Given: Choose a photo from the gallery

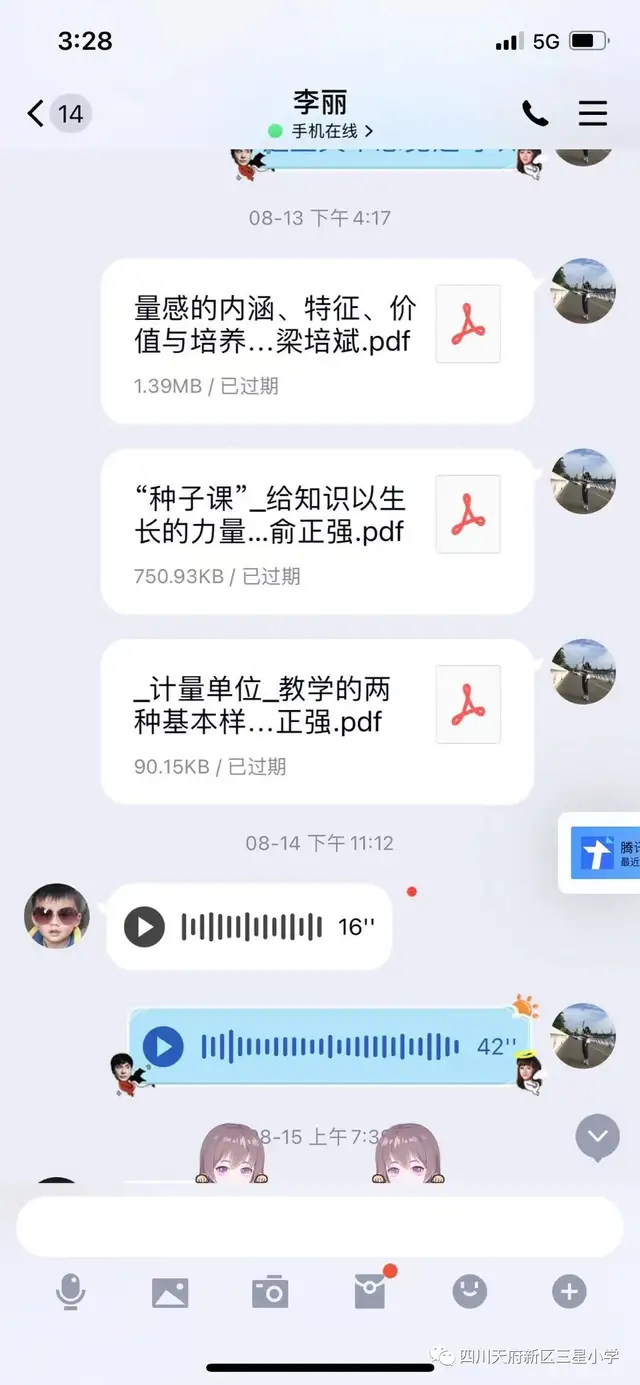Looking at the screenshot, I should 170,1292.
